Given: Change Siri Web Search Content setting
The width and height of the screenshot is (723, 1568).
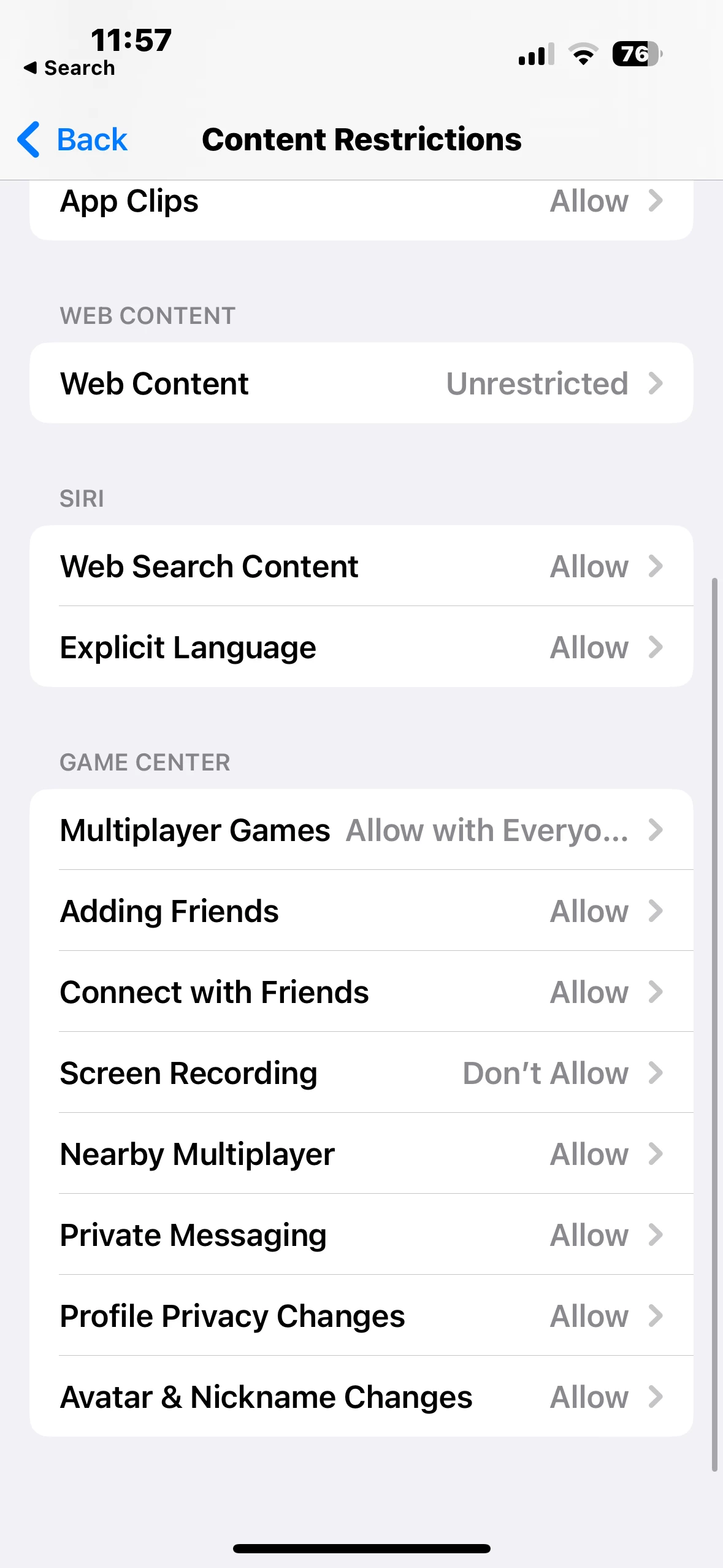Looking at the screenshot, I should [361, 566].
